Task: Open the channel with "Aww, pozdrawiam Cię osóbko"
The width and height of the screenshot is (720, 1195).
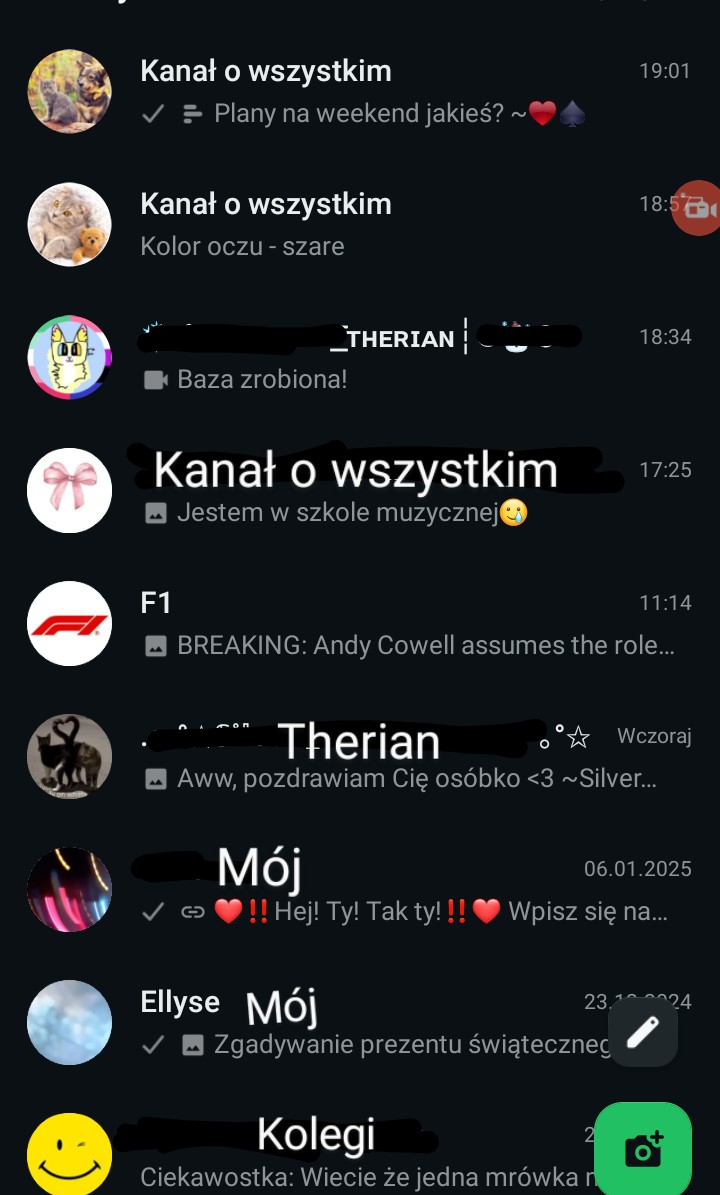Action: (360, 756)
